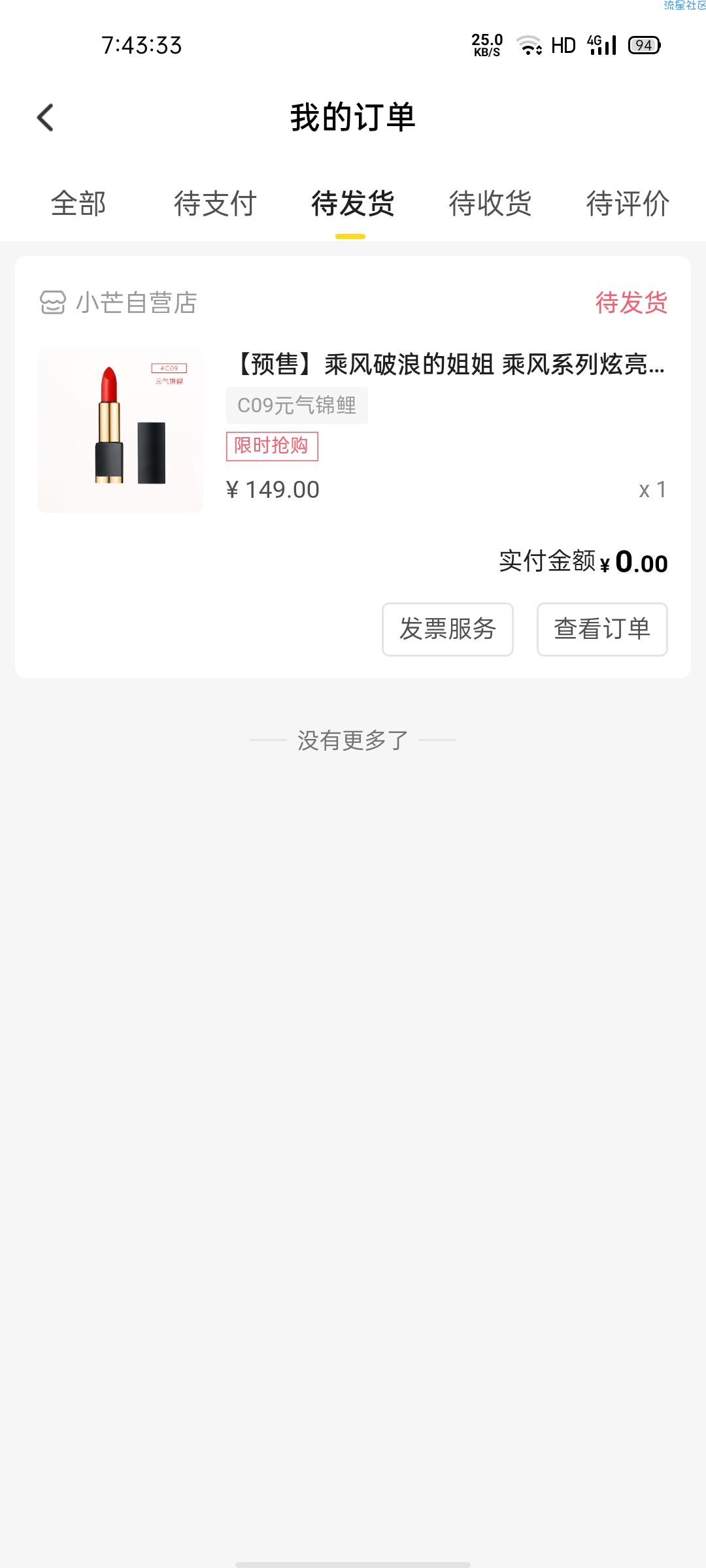Open the 小芒自营店 store
Viewport: 706px width, 1568px height.
(118, 302)
